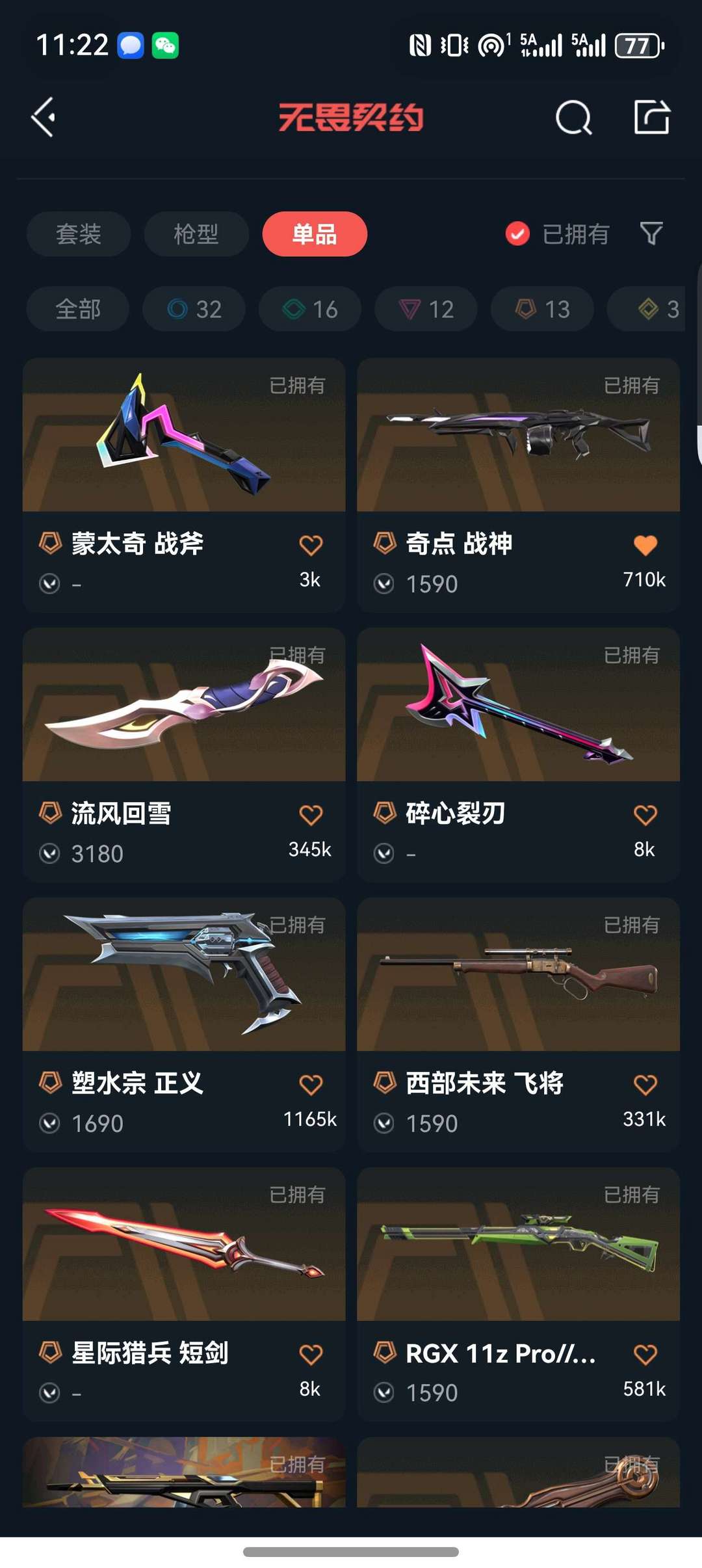Filter by the 12 tier chip
This screenshot has width=702, height=1568.
pyautogui.click(x=426, y=309)
